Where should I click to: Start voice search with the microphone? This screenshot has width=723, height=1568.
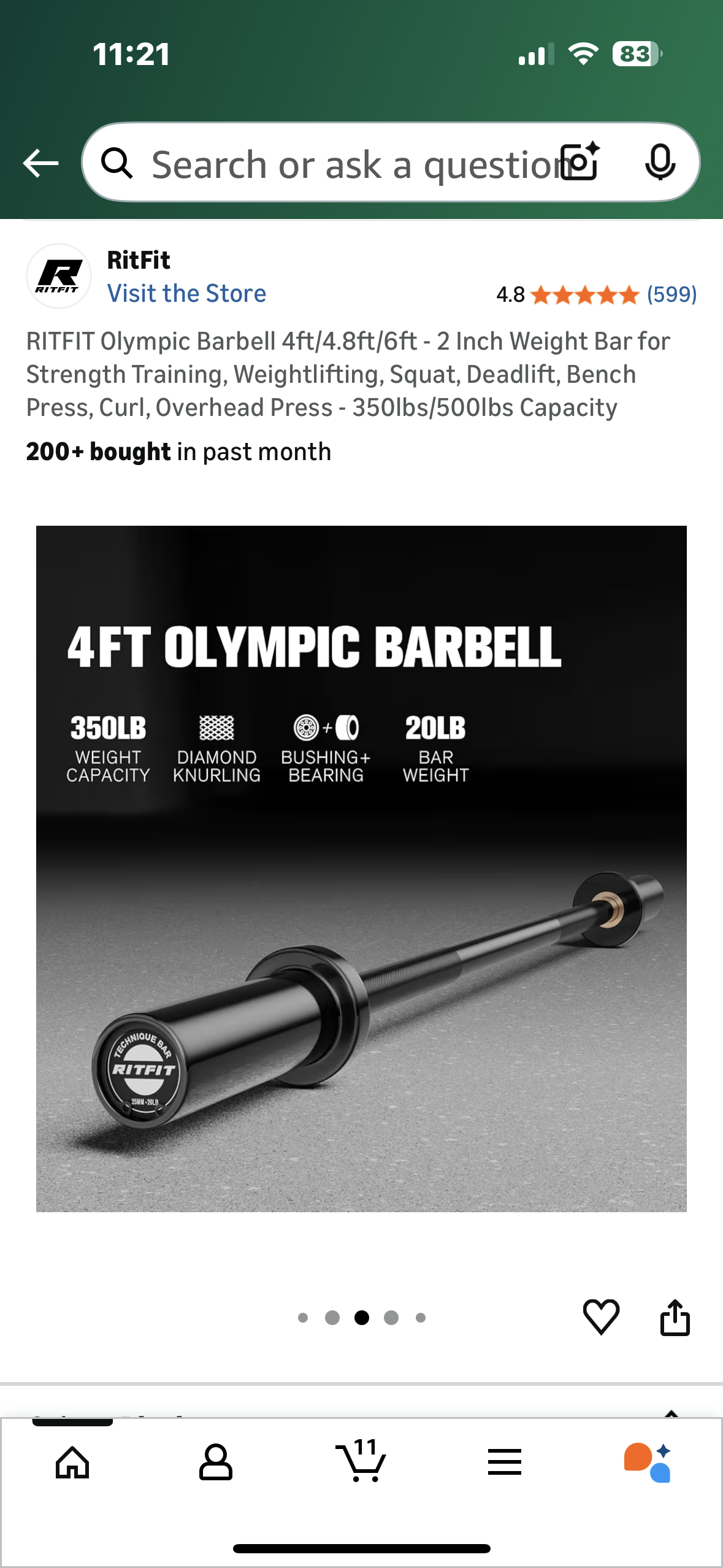(x=660, y=163)
